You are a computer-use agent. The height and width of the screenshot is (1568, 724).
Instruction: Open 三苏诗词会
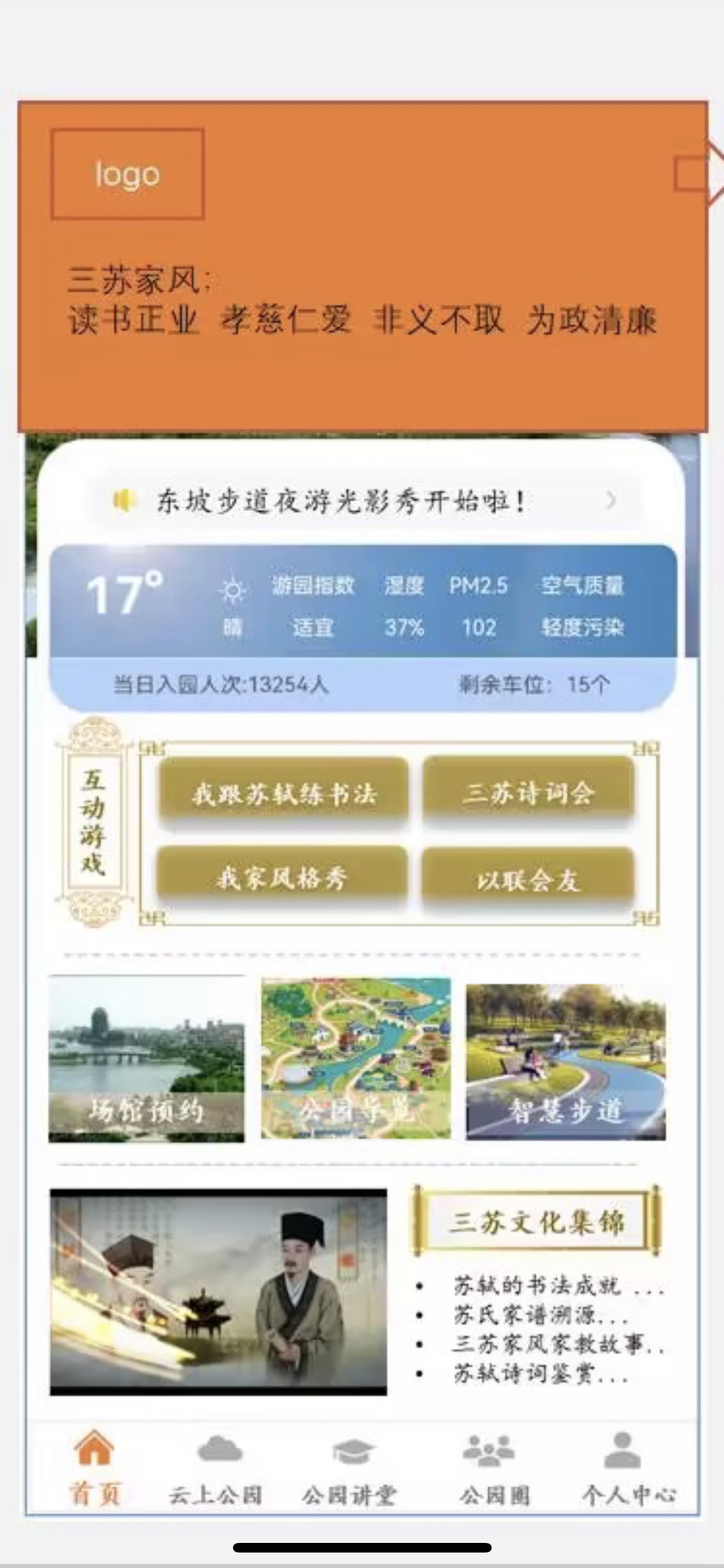[x=528, y=792]
